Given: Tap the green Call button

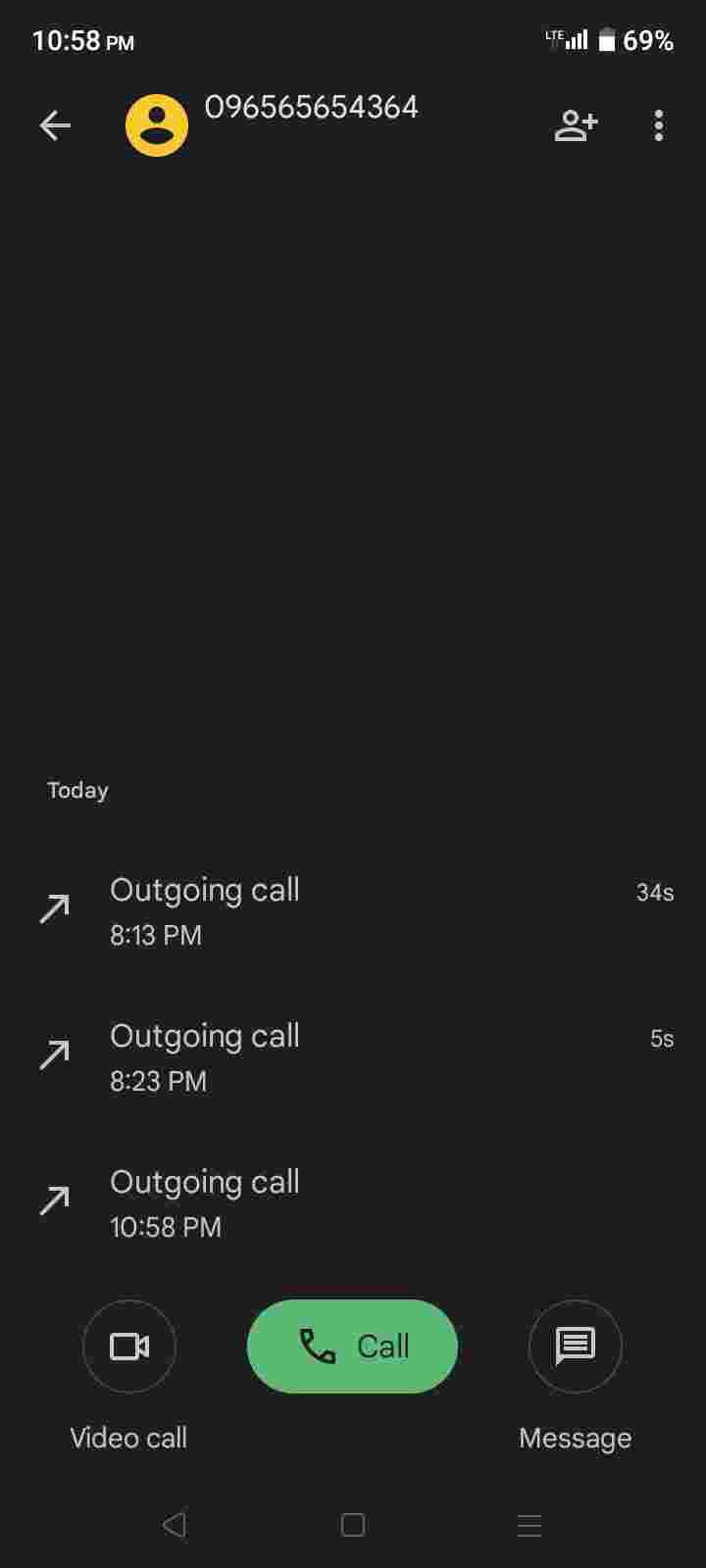Looking at the screenshot, I should coord(352,1347).
